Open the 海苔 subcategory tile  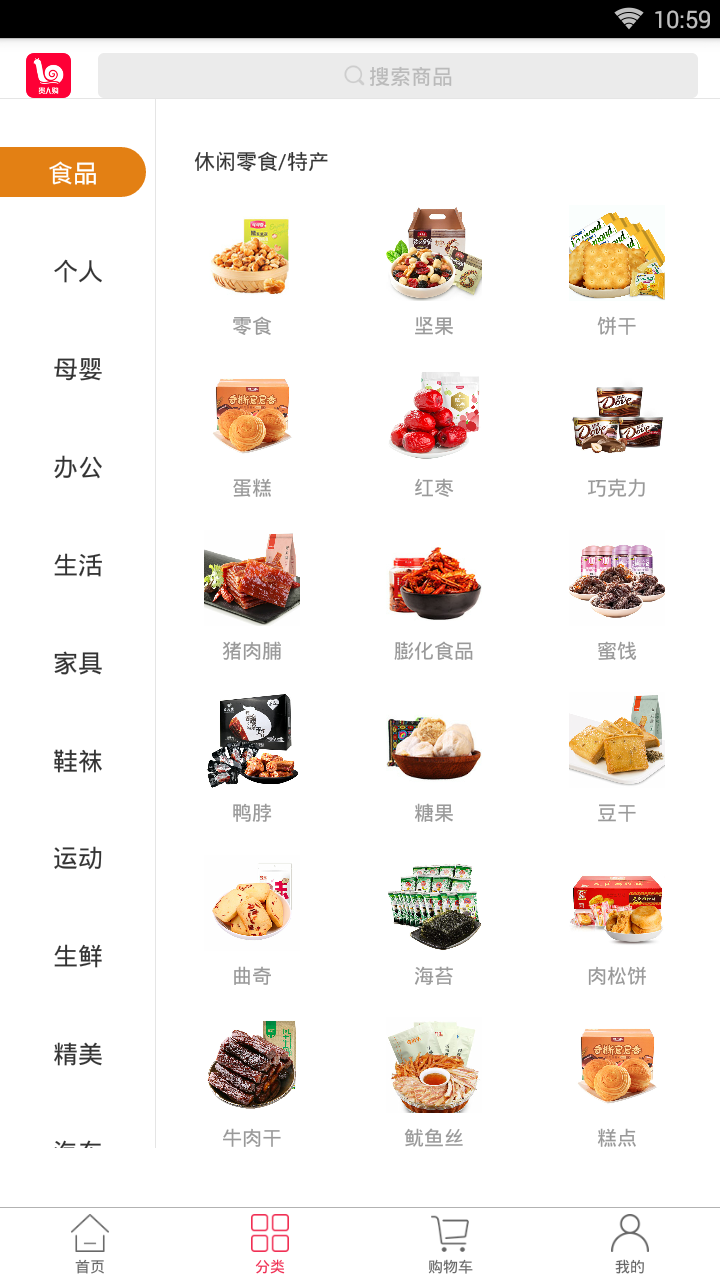pos(434,920)
